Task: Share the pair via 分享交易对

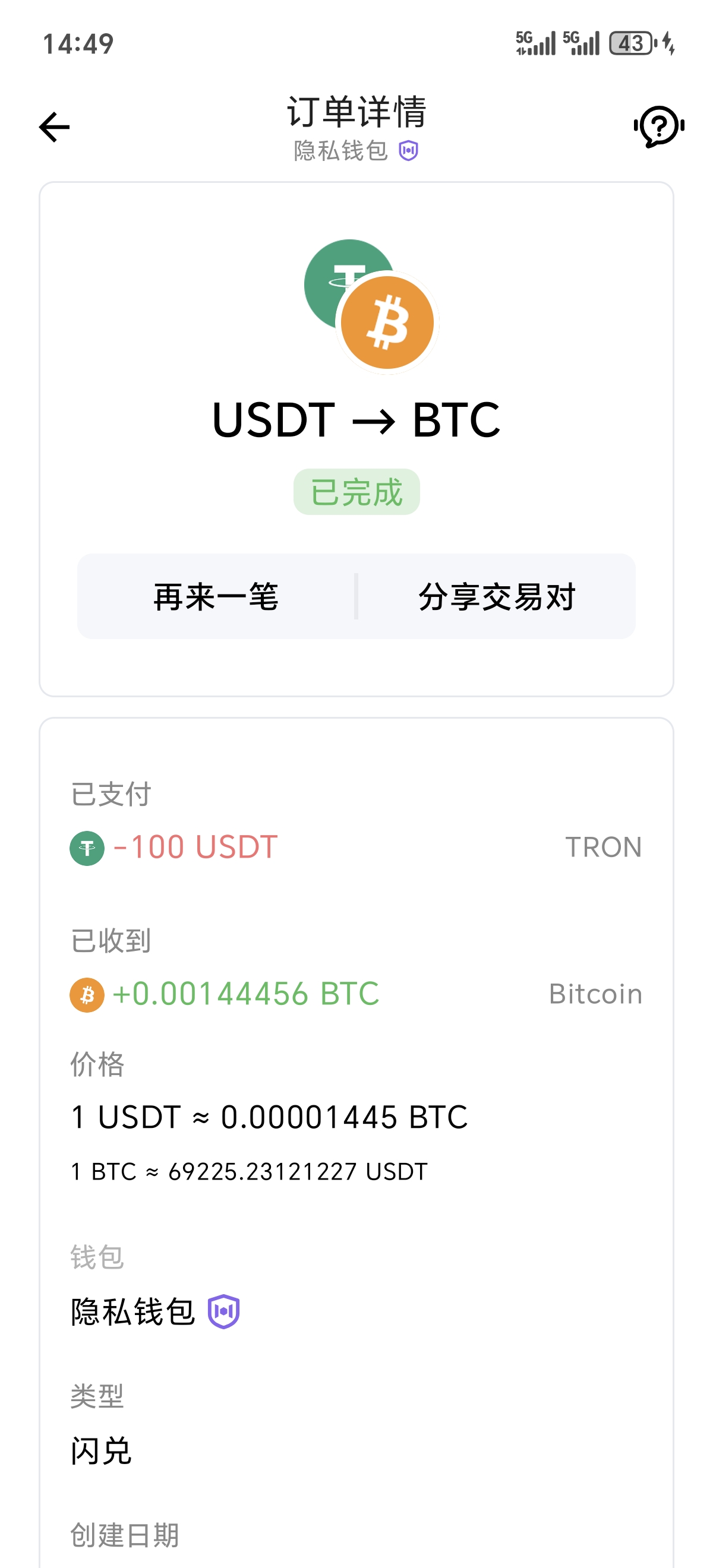Action: pos(497,596)
